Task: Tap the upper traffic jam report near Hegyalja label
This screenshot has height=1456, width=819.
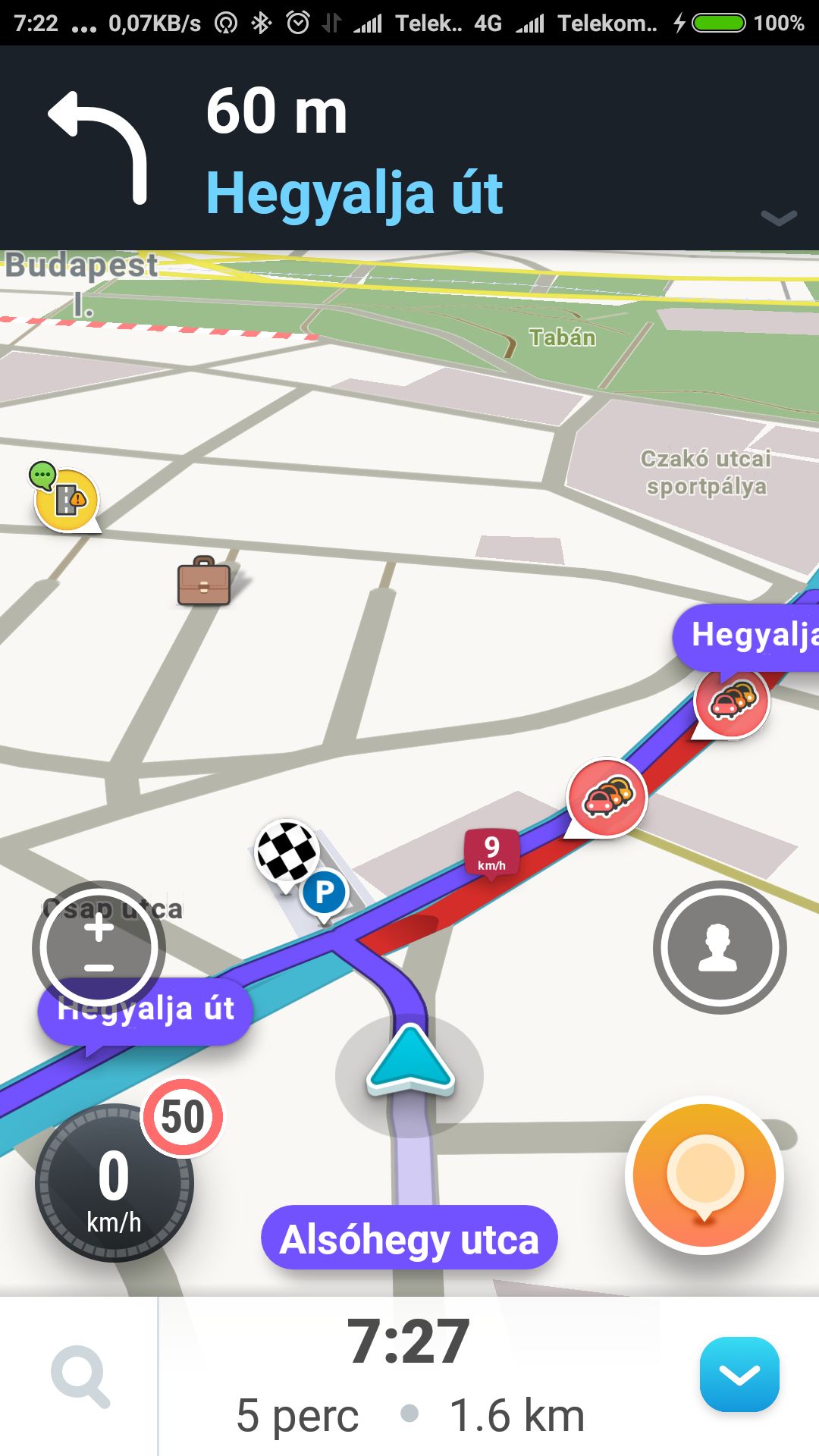Action: (731, 702)
